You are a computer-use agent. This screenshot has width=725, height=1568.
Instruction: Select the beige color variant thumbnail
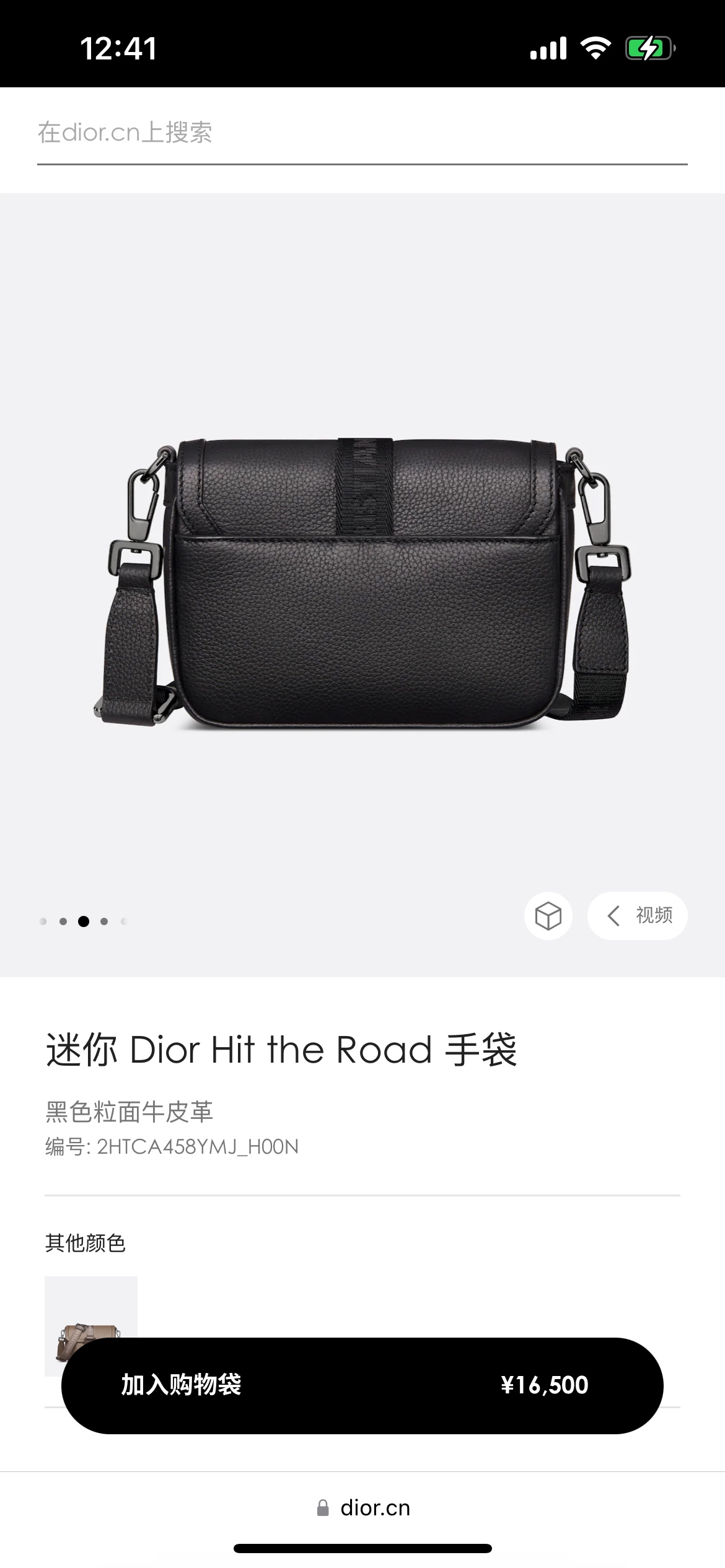pos(90,1308)
